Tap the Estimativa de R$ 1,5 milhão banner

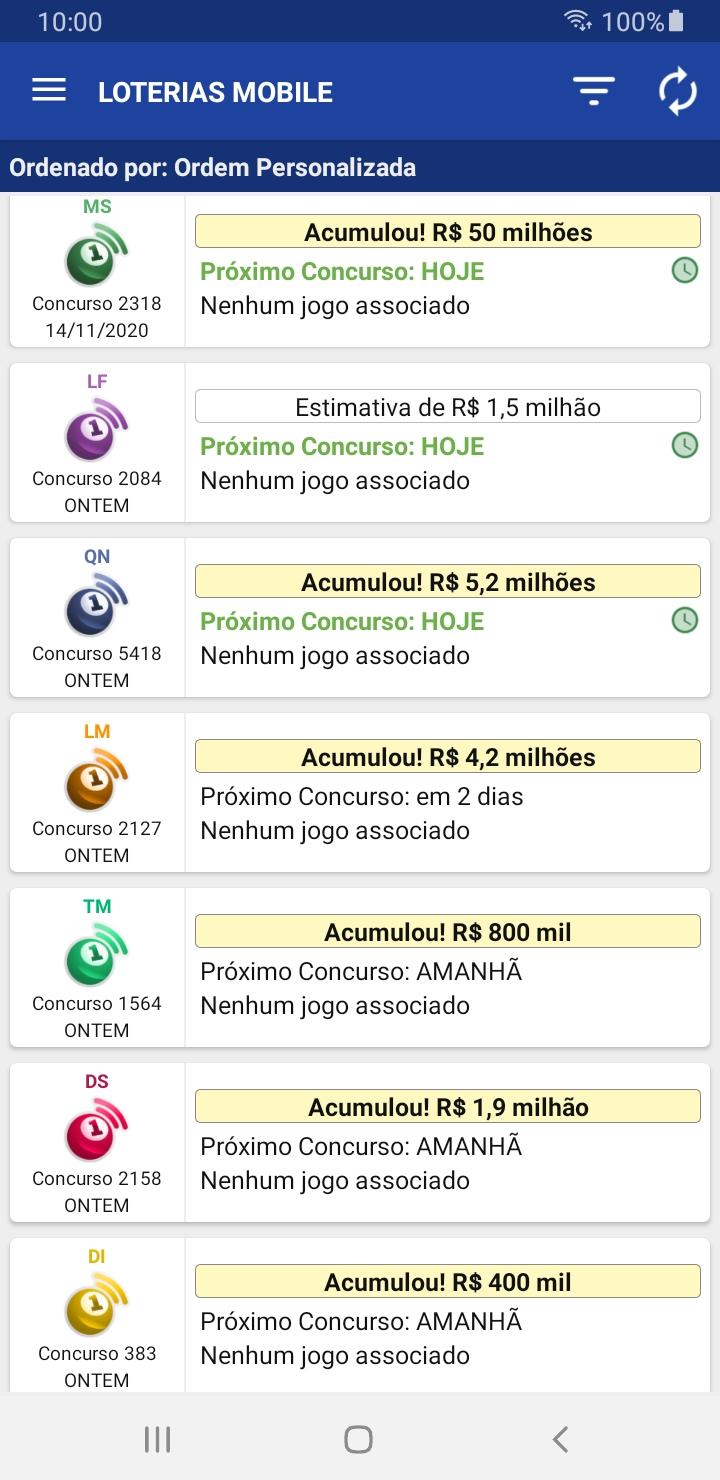(x=447, y=406)
